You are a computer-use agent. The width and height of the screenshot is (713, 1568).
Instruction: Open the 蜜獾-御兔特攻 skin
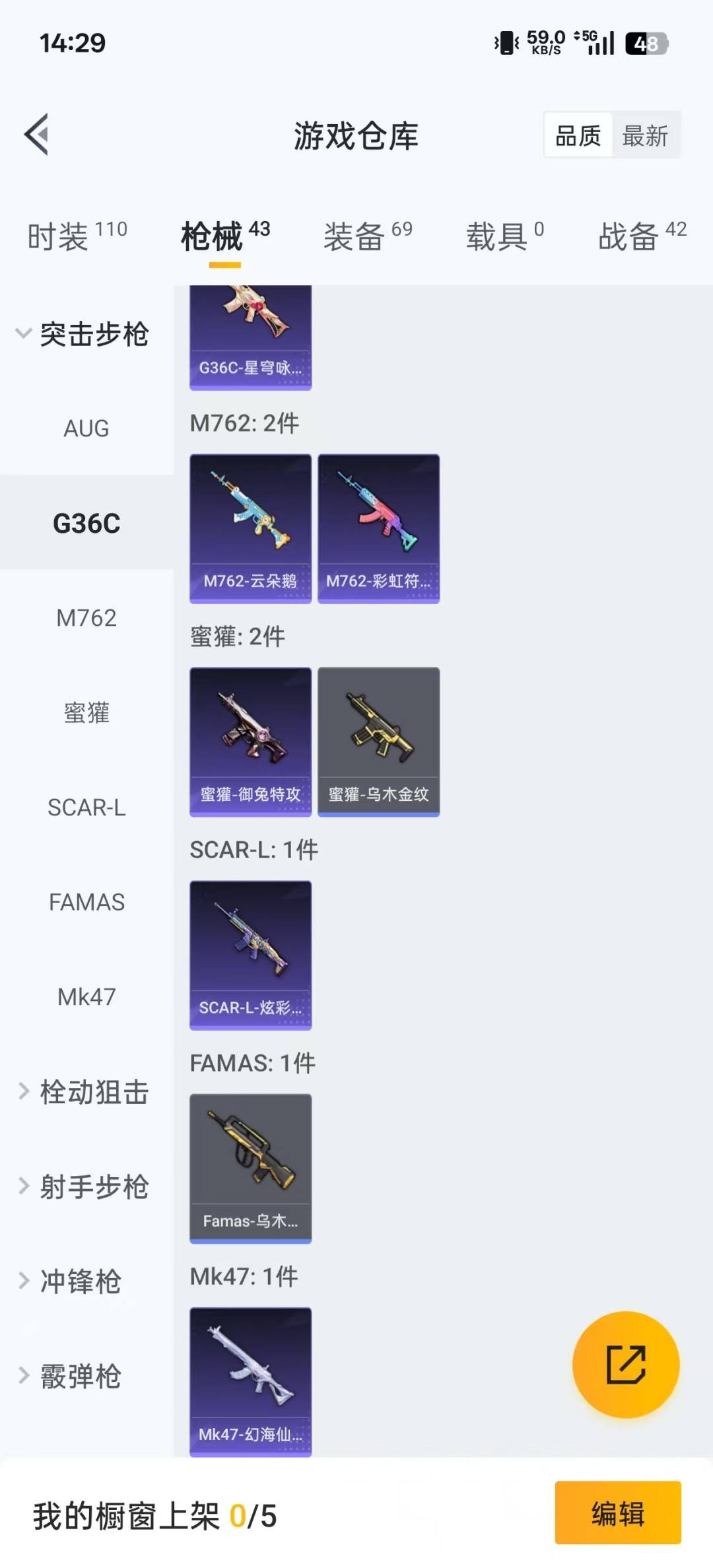[250, 741]
